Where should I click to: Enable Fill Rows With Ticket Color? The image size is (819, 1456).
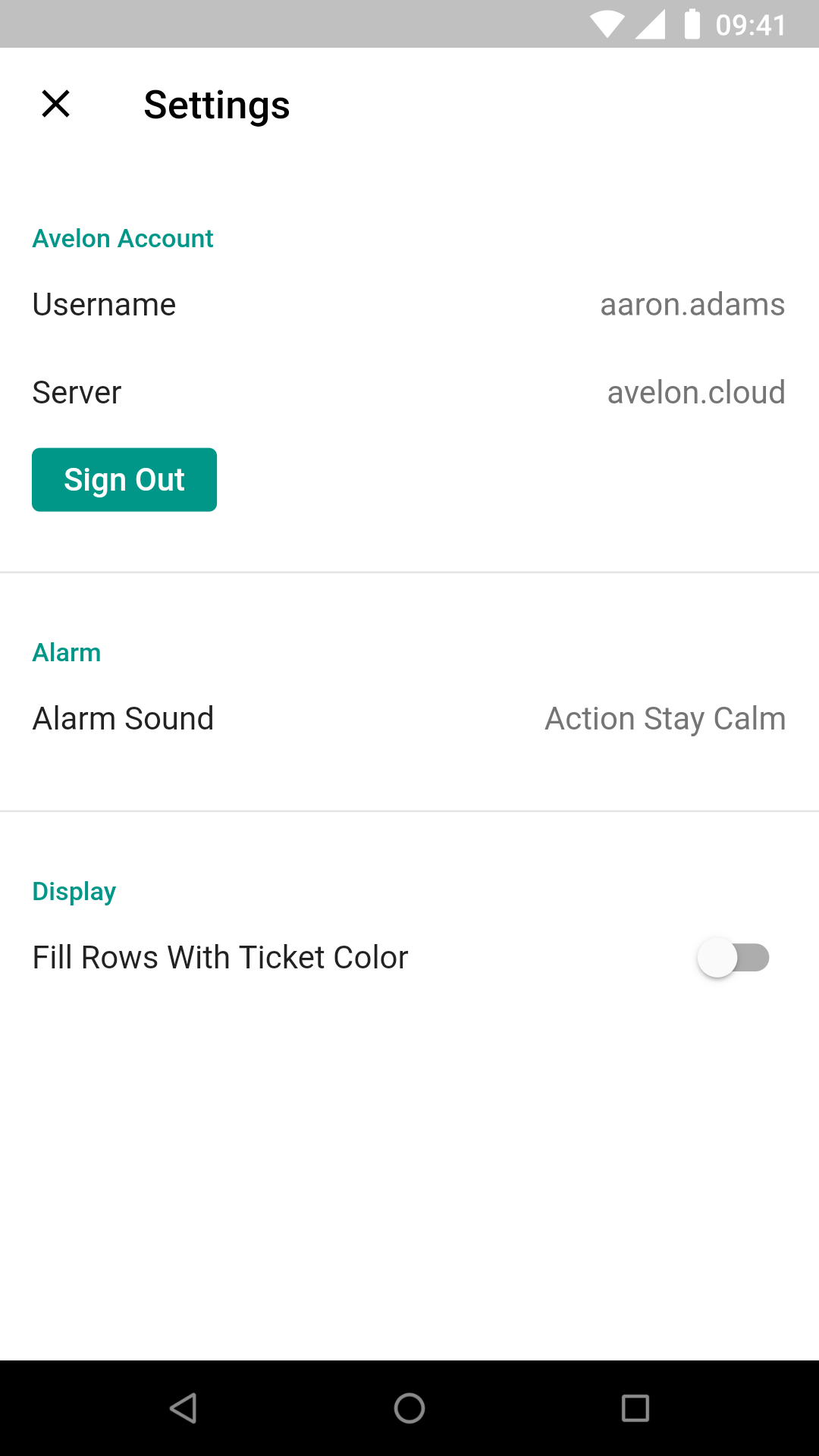[x=733, y=958]
